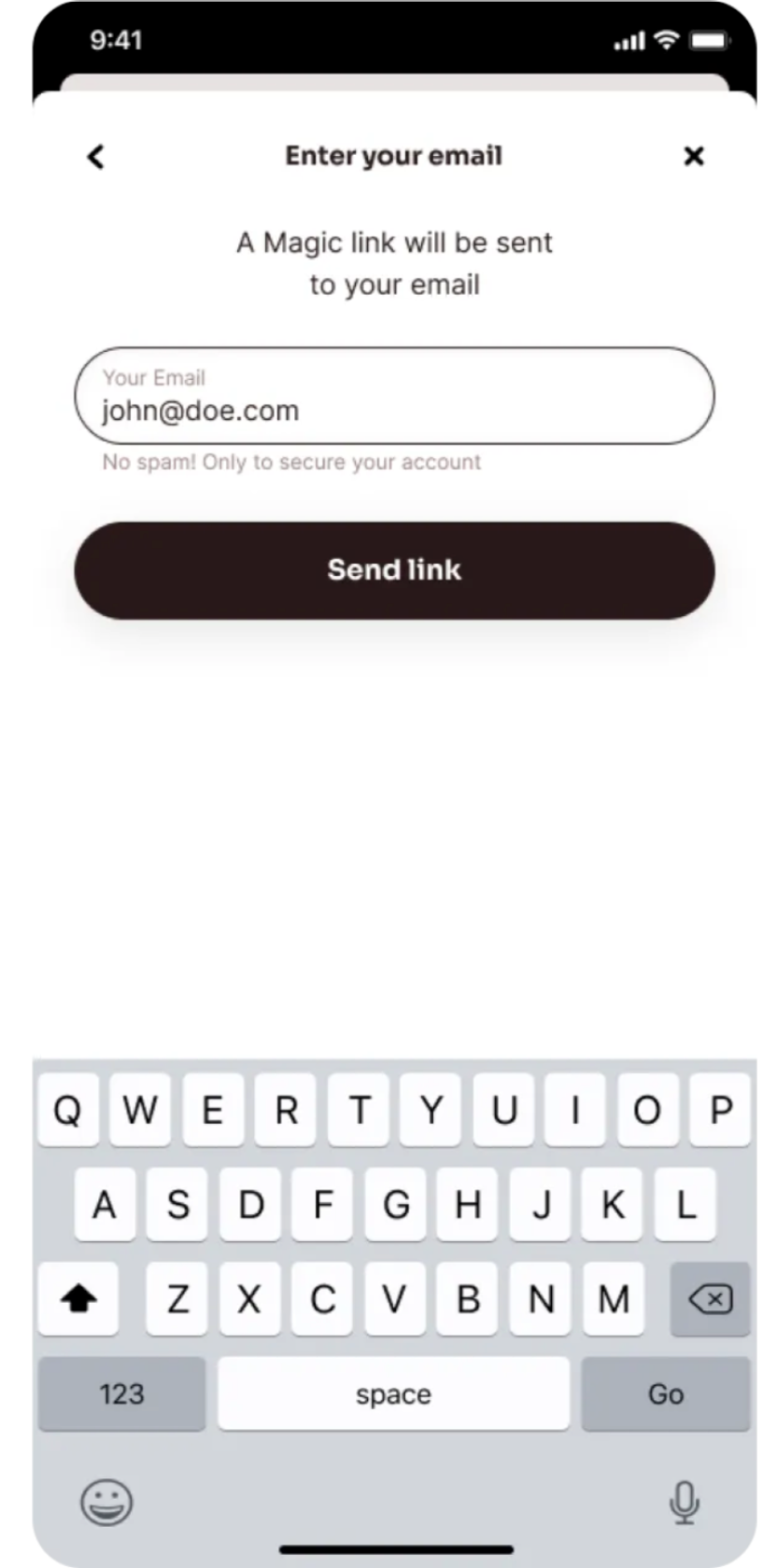Toggle the shift key
Image resolution: width=777 pixels, height=1568 pixels.
[78, 1299]
